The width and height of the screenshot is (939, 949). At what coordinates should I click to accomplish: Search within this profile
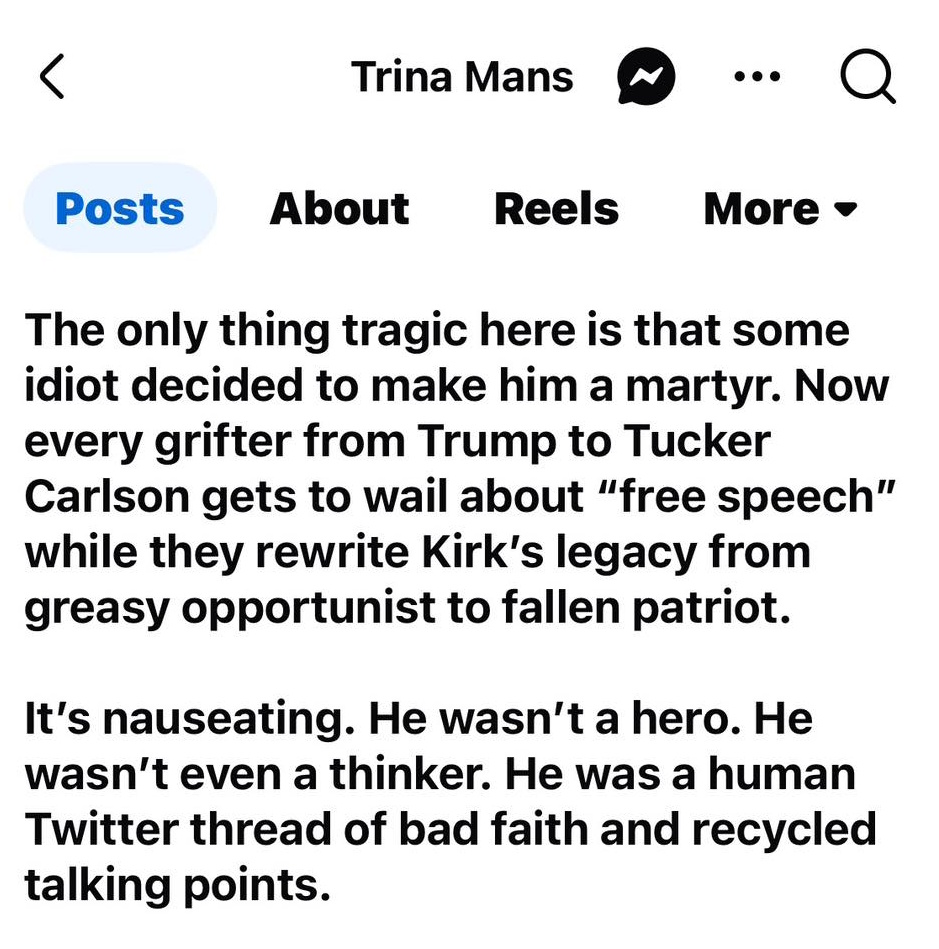coord(866,77)
